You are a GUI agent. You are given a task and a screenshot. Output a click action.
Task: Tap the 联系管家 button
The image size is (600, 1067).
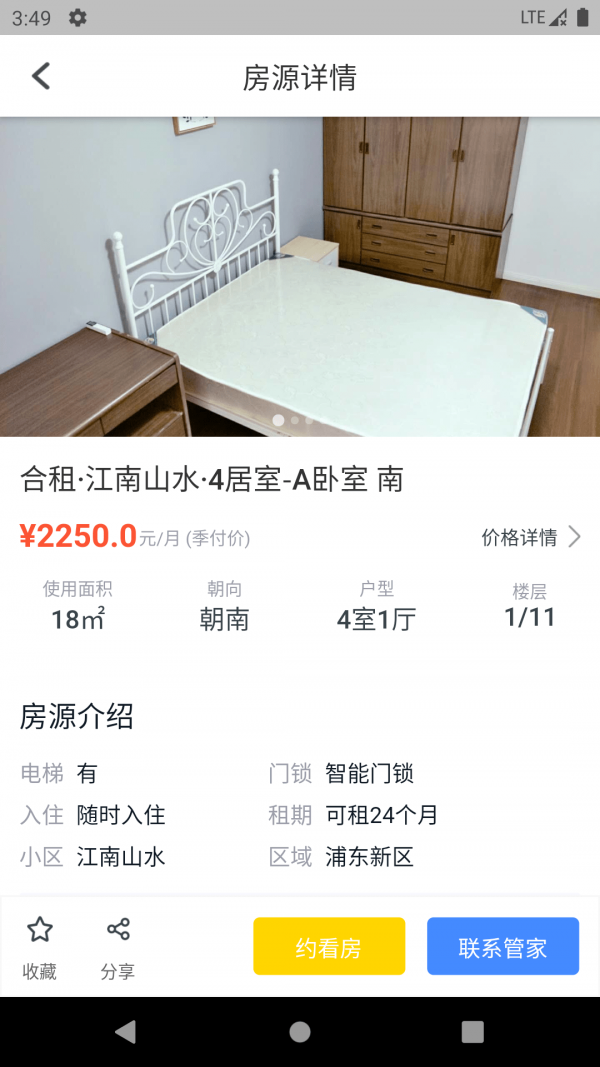[x=503, y=946]
